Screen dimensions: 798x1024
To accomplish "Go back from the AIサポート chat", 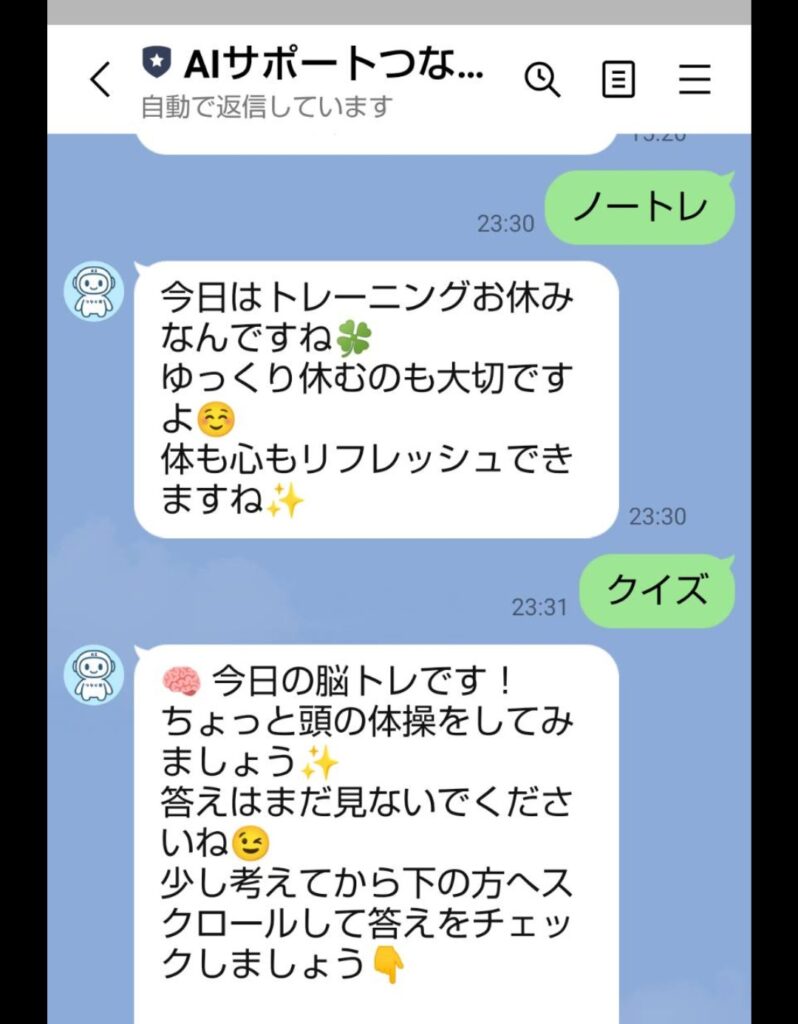I will pyautogui.click(x=100, y=79).
